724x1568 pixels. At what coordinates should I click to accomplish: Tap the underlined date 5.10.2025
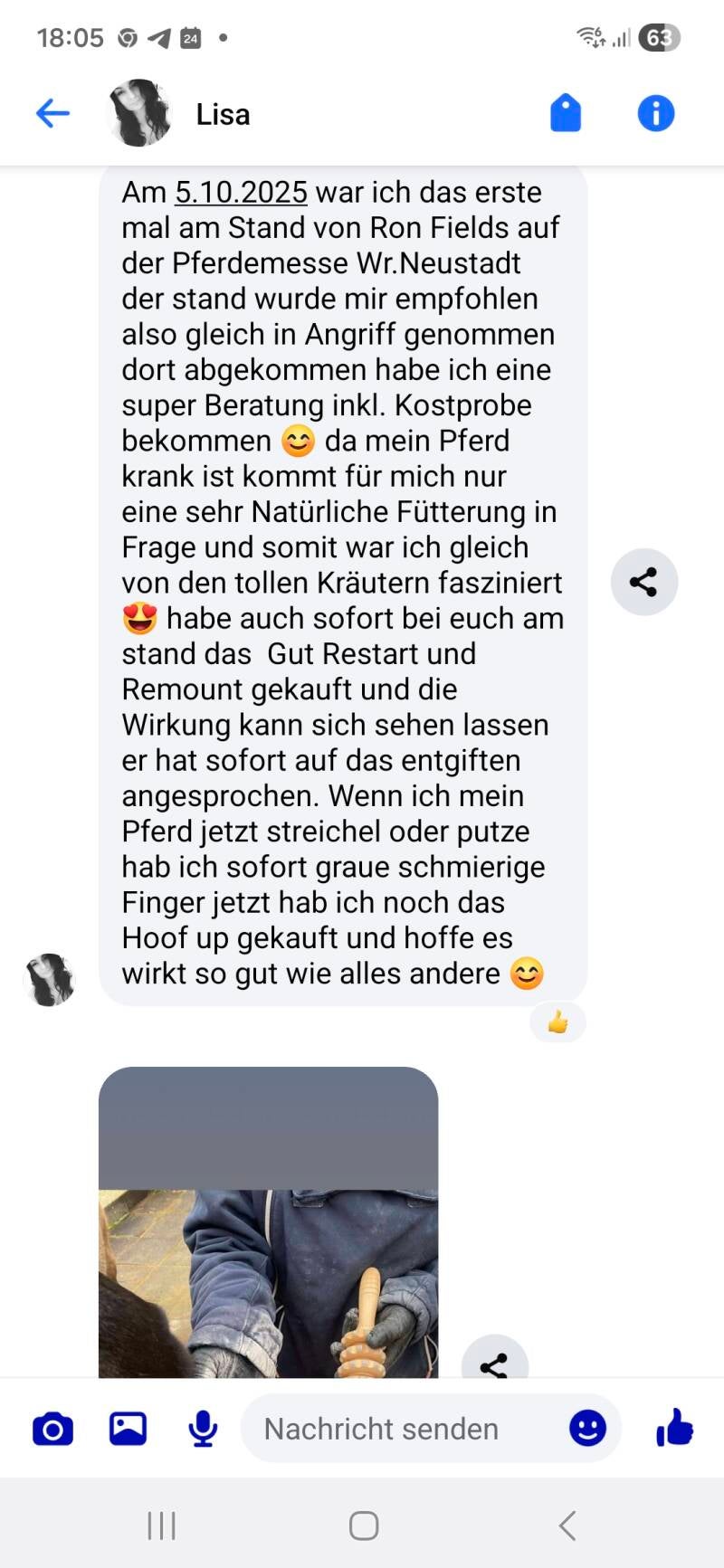pos(241,193)
